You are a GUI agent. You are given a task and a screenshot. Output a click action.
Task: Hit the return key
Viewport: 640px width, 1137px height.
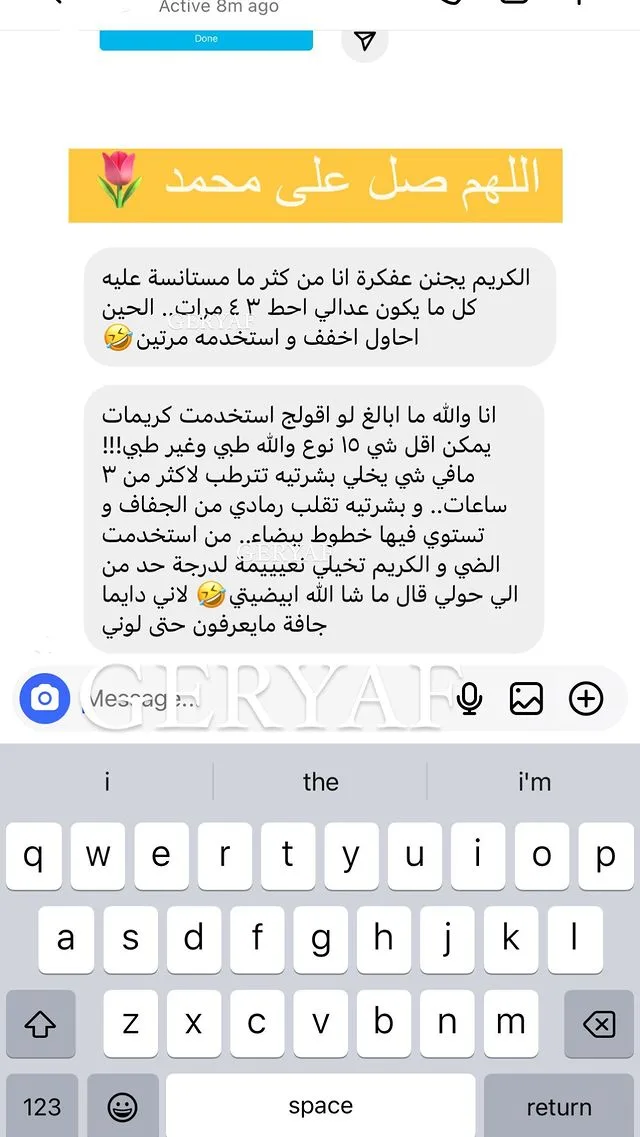tap(558, 1106)
